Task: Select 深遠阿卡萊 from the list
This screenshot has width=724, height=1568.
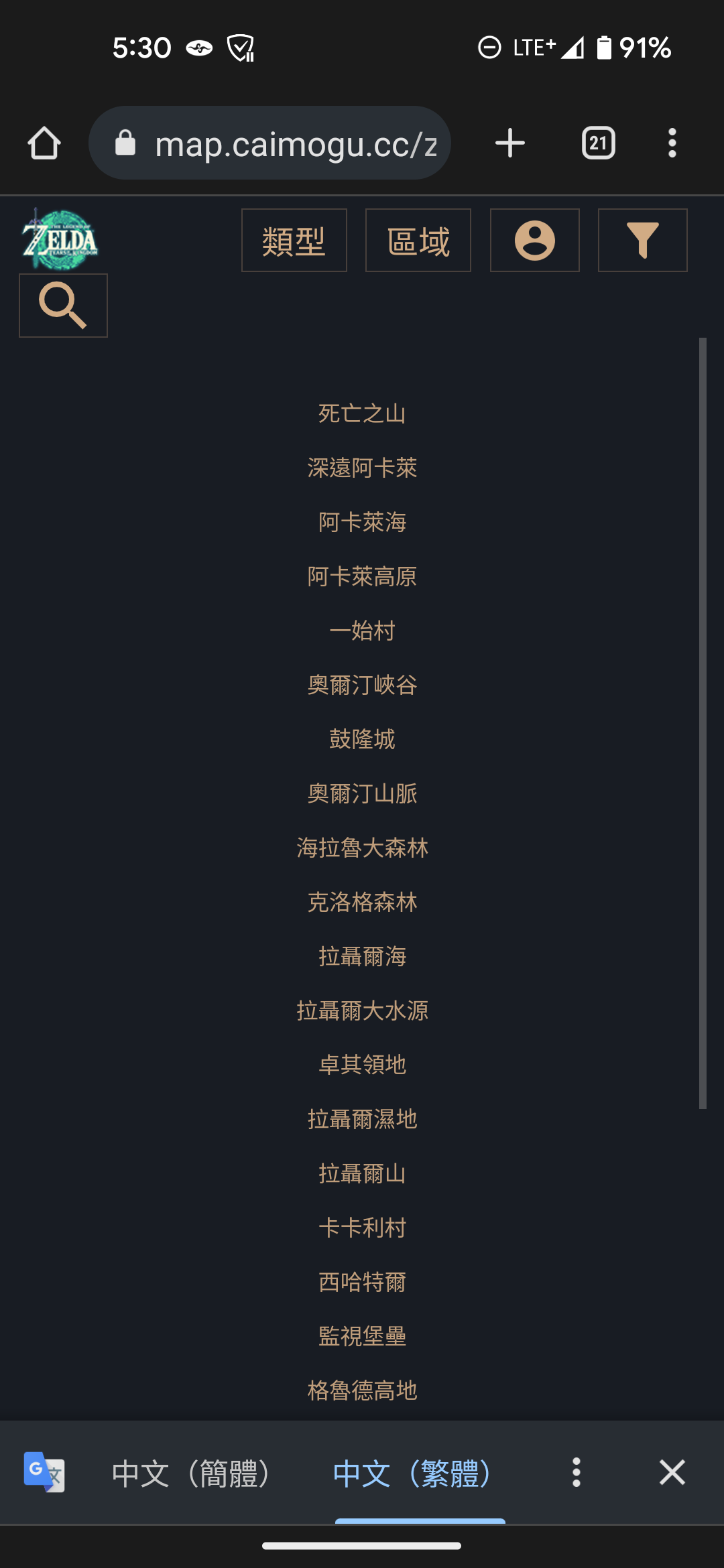Action: pos(362,468)
